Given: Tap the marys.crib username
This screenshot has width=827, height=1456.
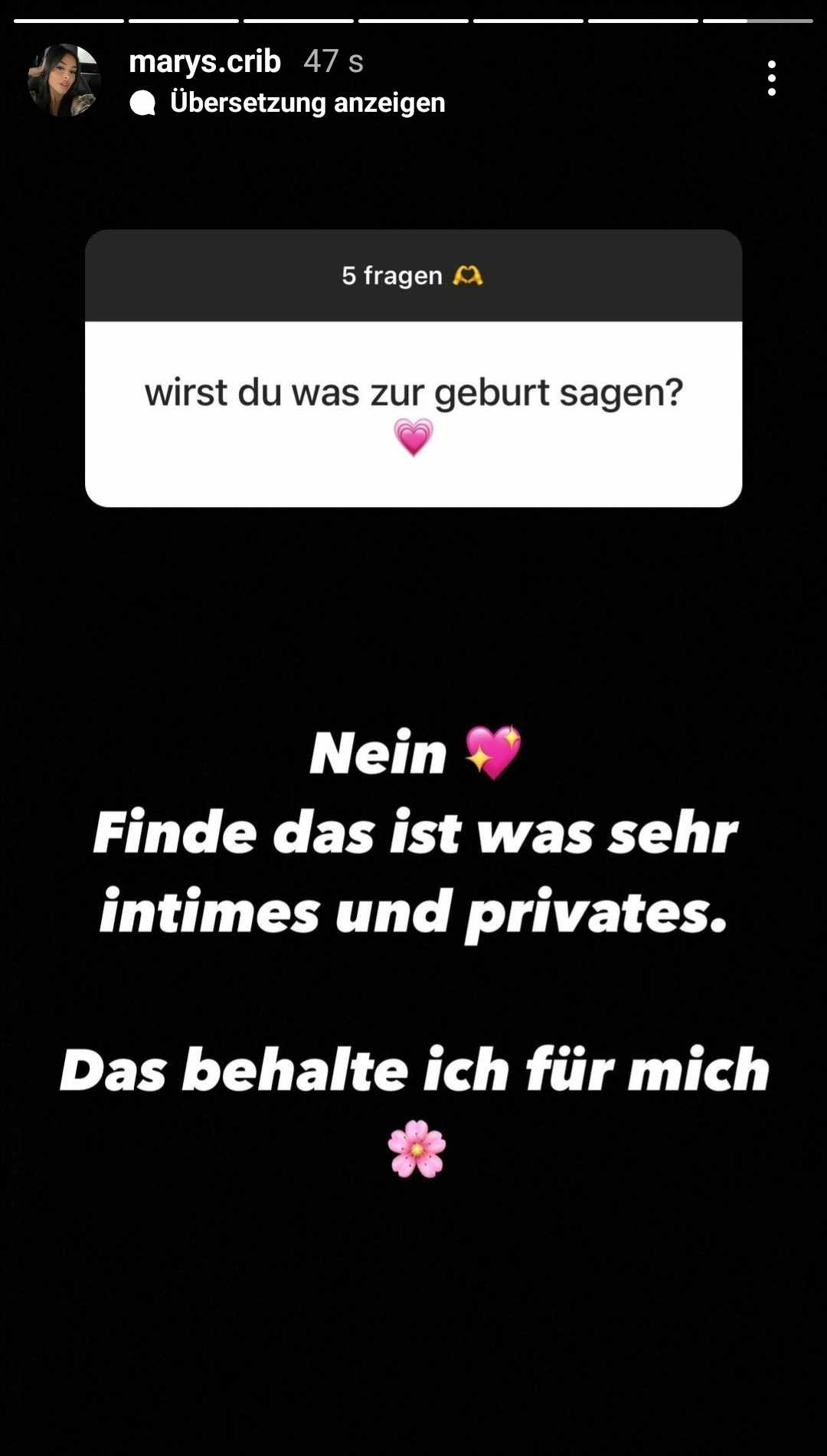Looking at the screenshot, I should click(x=204, y=61).
